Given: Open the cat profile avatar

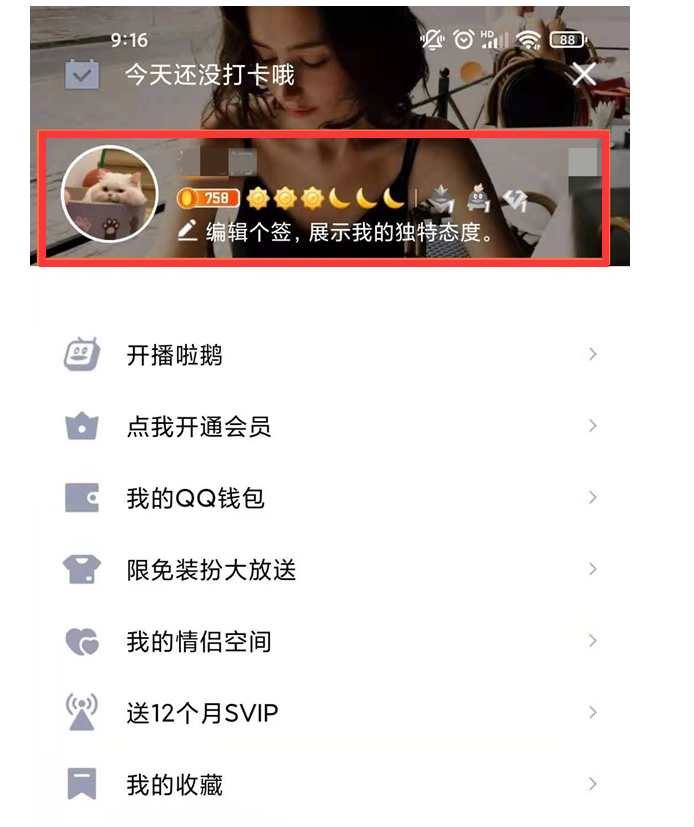Looking at the screenshot, I should pos(110,194).
